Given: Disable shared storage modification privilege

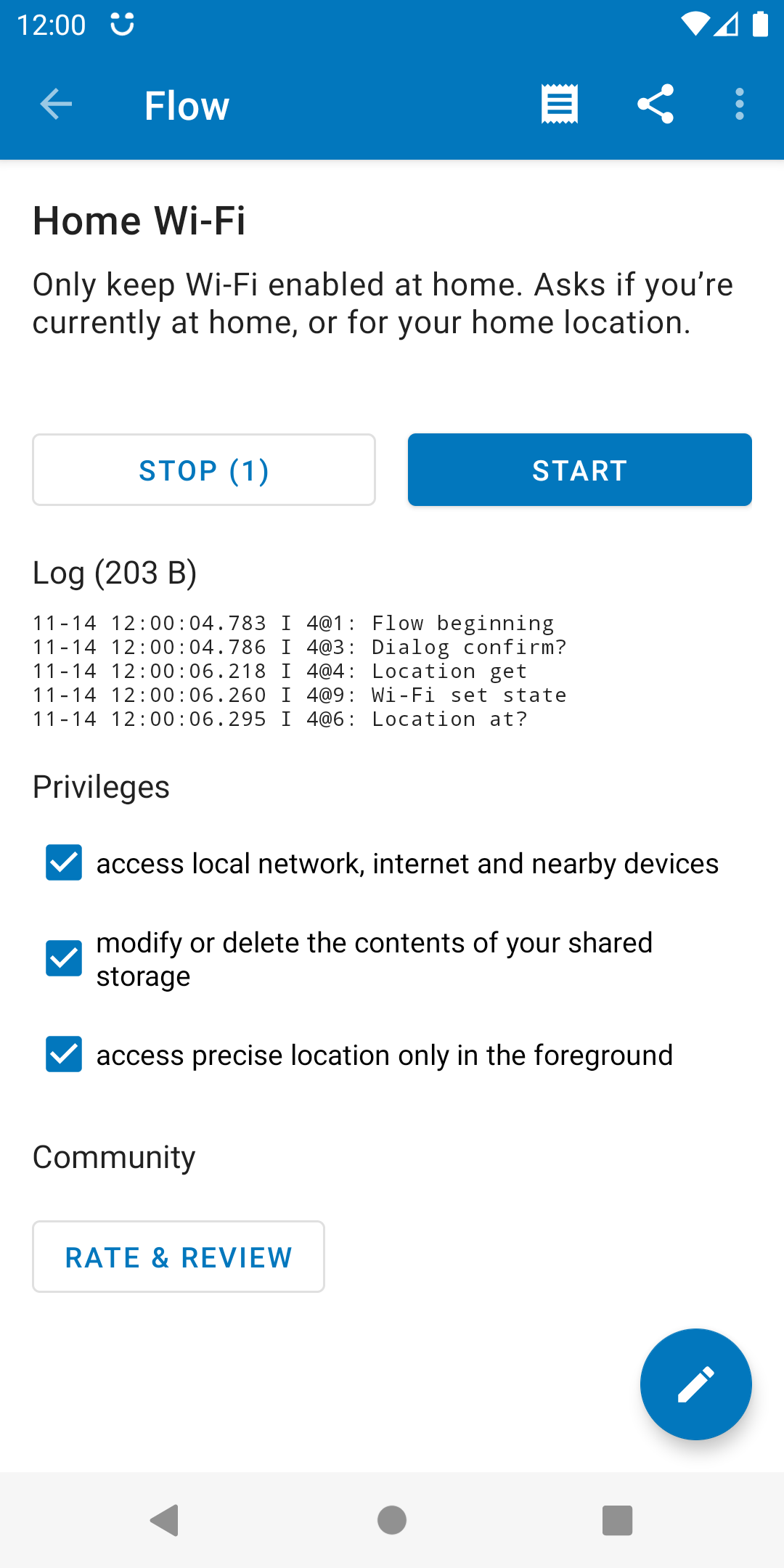Looking at the screenshot, I should pos(63,958).
